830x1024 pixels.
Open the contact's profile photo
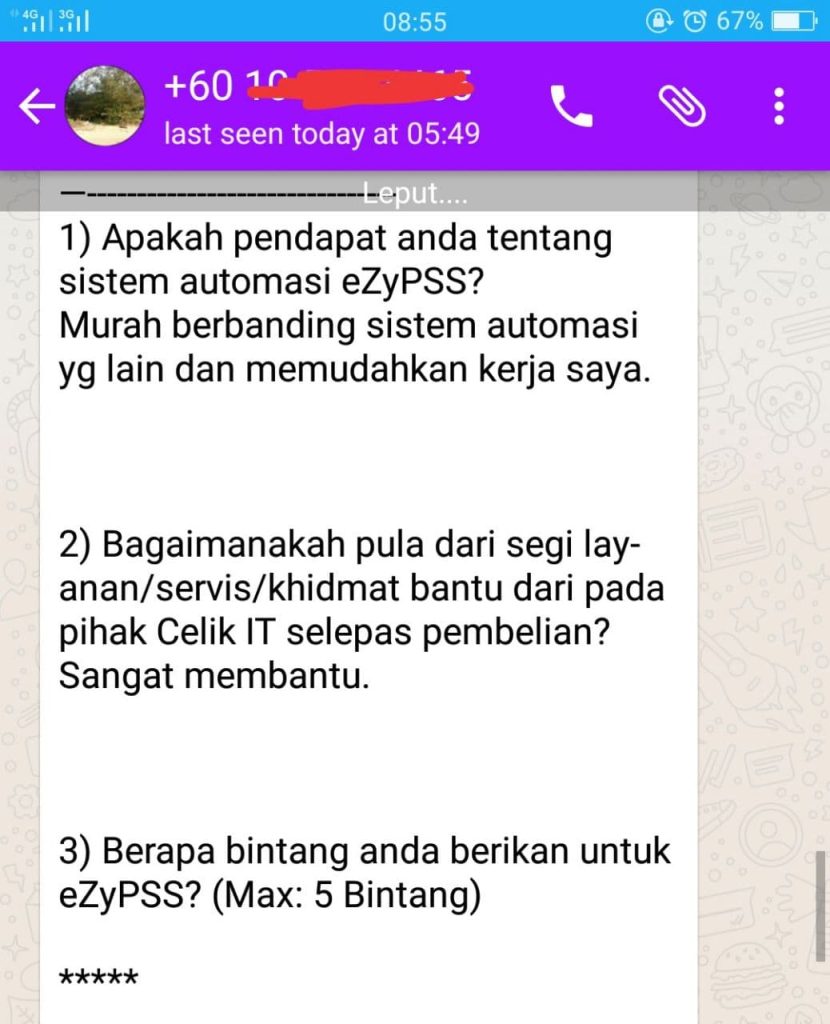tap(104, 107)
